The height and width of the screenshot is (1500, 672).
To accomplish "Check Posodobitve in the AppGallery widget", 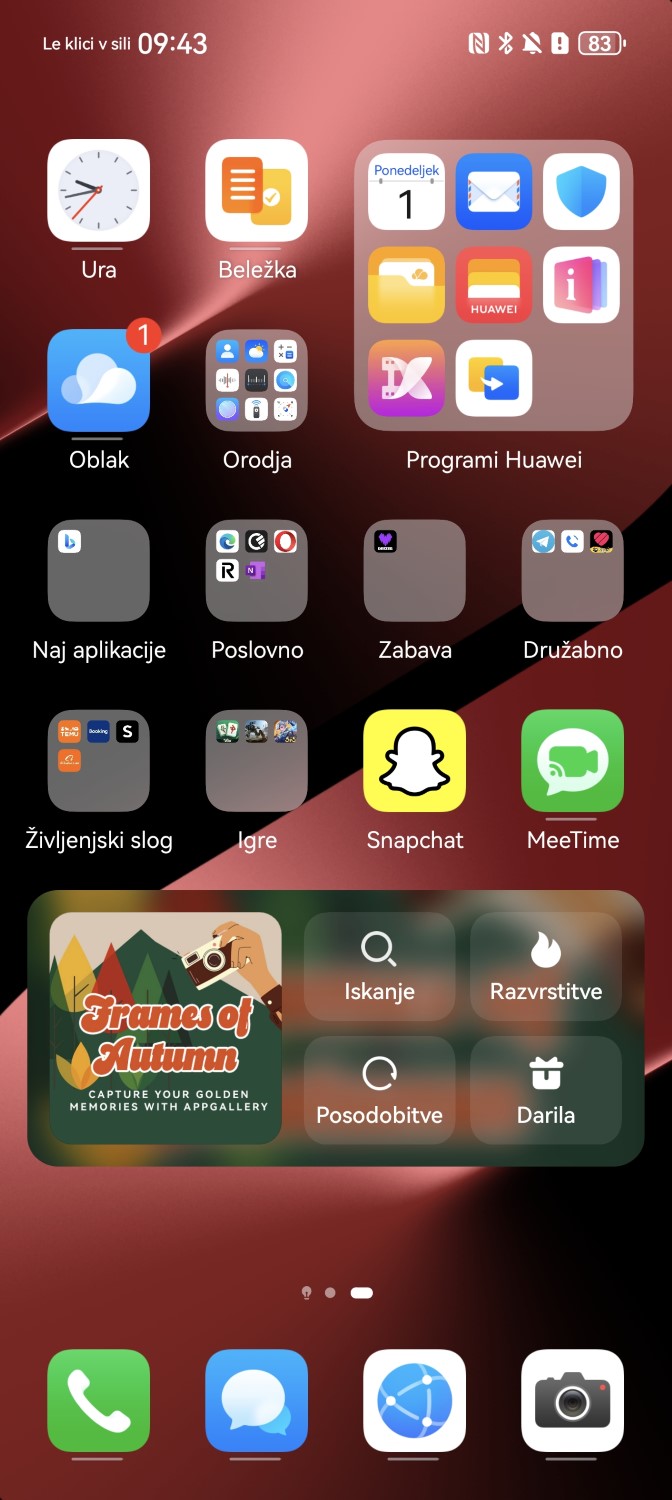I will [x=379, y=1090].
